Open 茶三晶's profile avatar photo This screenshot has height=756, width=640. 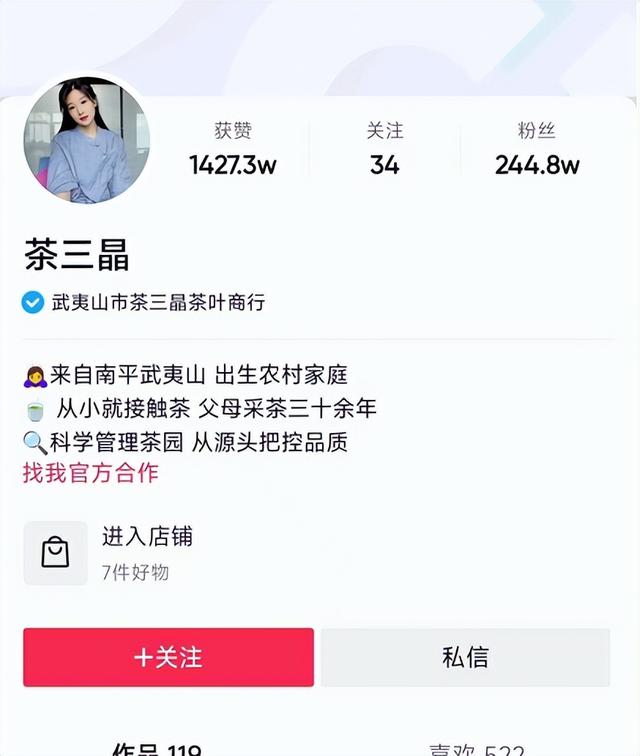(87, 142)
